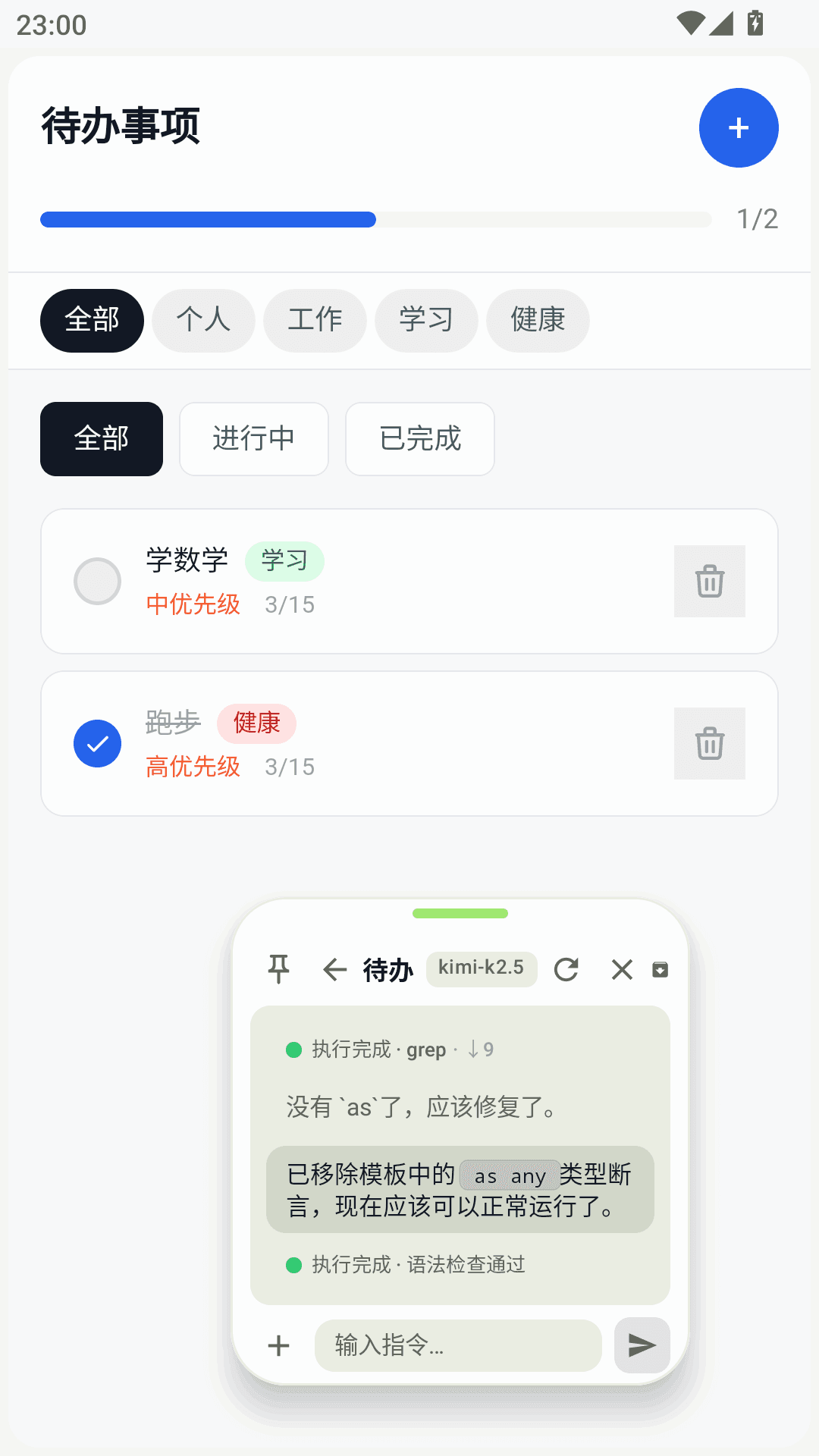Toggle the 全部 status filter
Screen dimensions: 819x1456
101,438
